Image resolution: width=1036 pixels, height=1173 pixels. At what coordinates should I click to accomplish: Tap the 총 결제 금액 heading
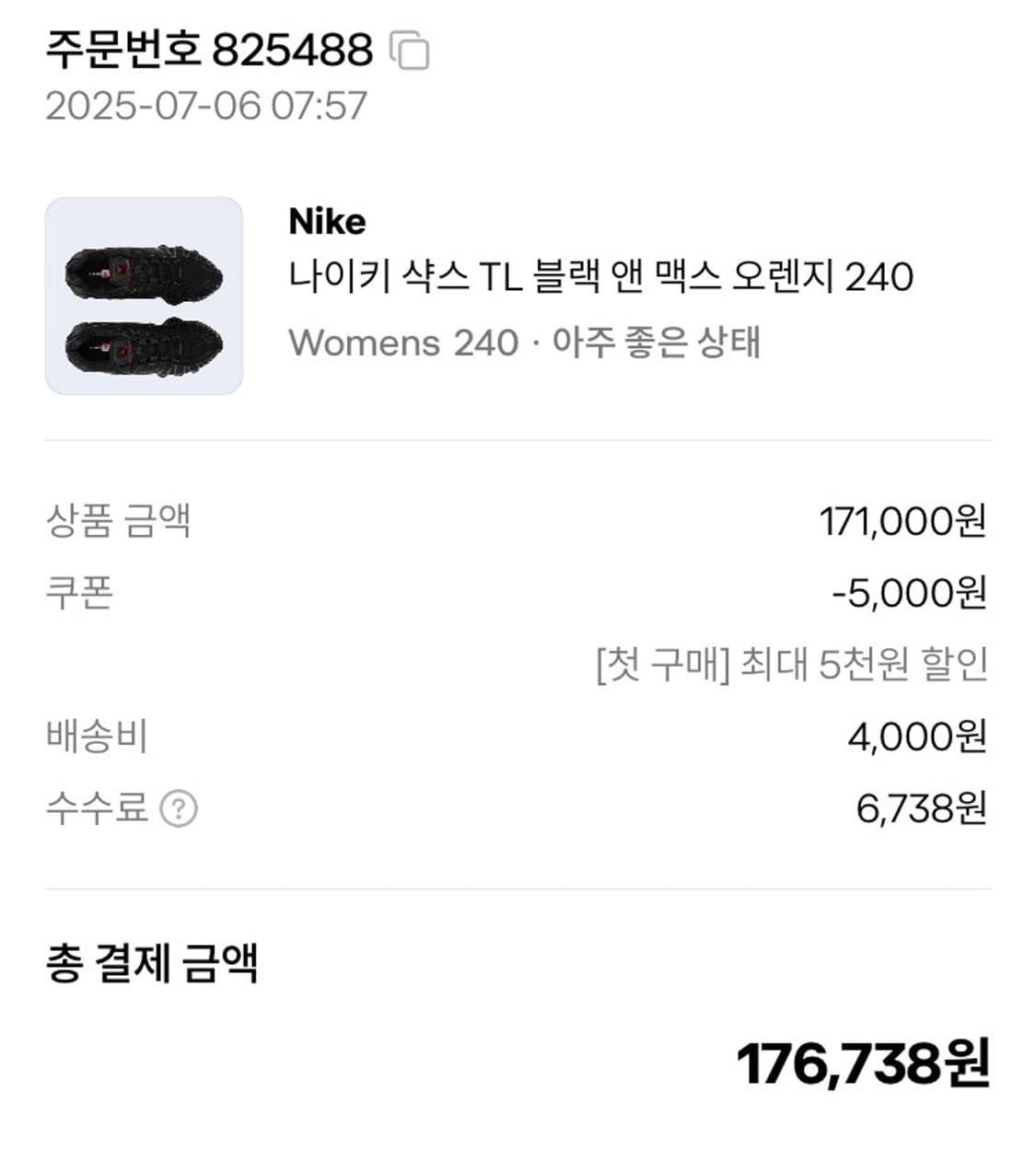150,964
